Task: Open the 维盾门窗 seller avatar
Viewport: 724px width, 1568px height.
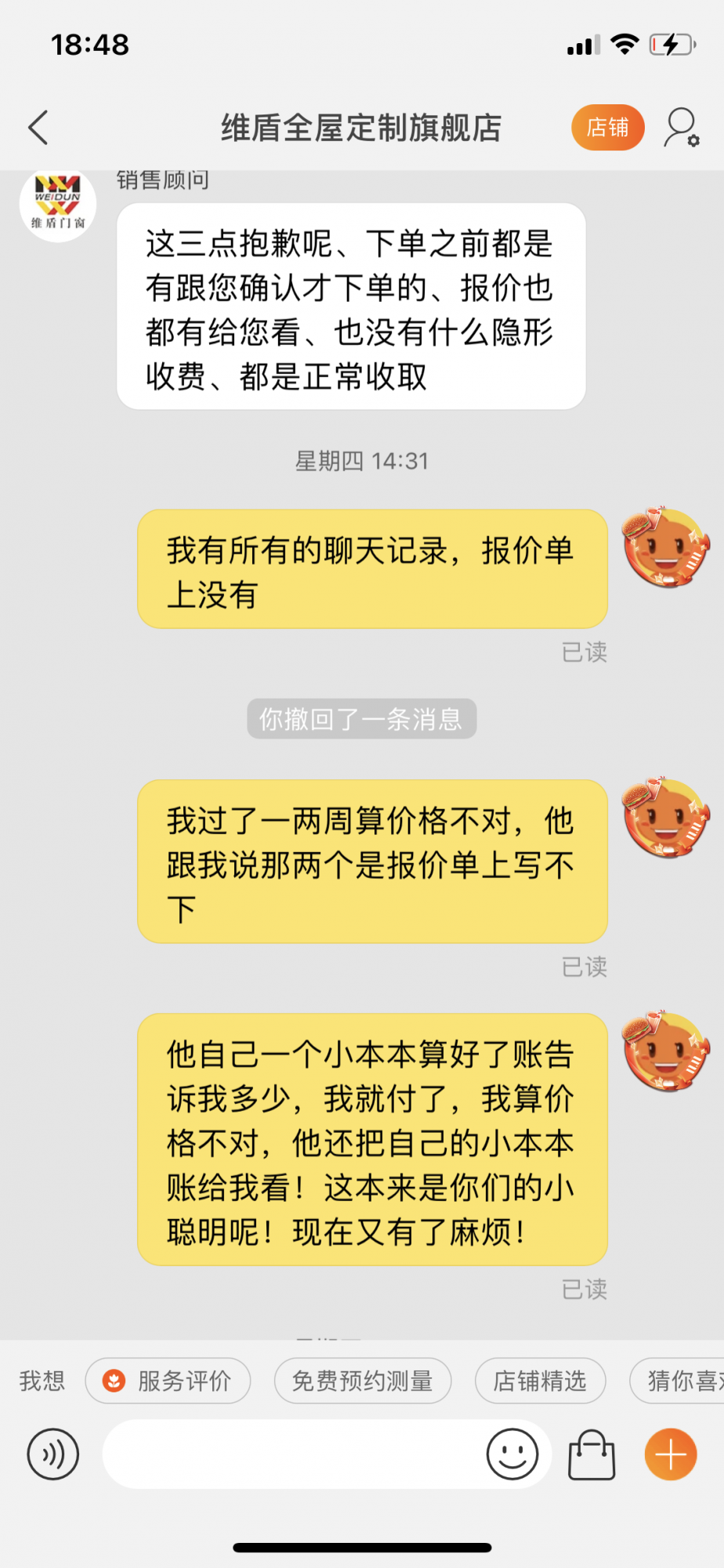Action: [58, 204]
